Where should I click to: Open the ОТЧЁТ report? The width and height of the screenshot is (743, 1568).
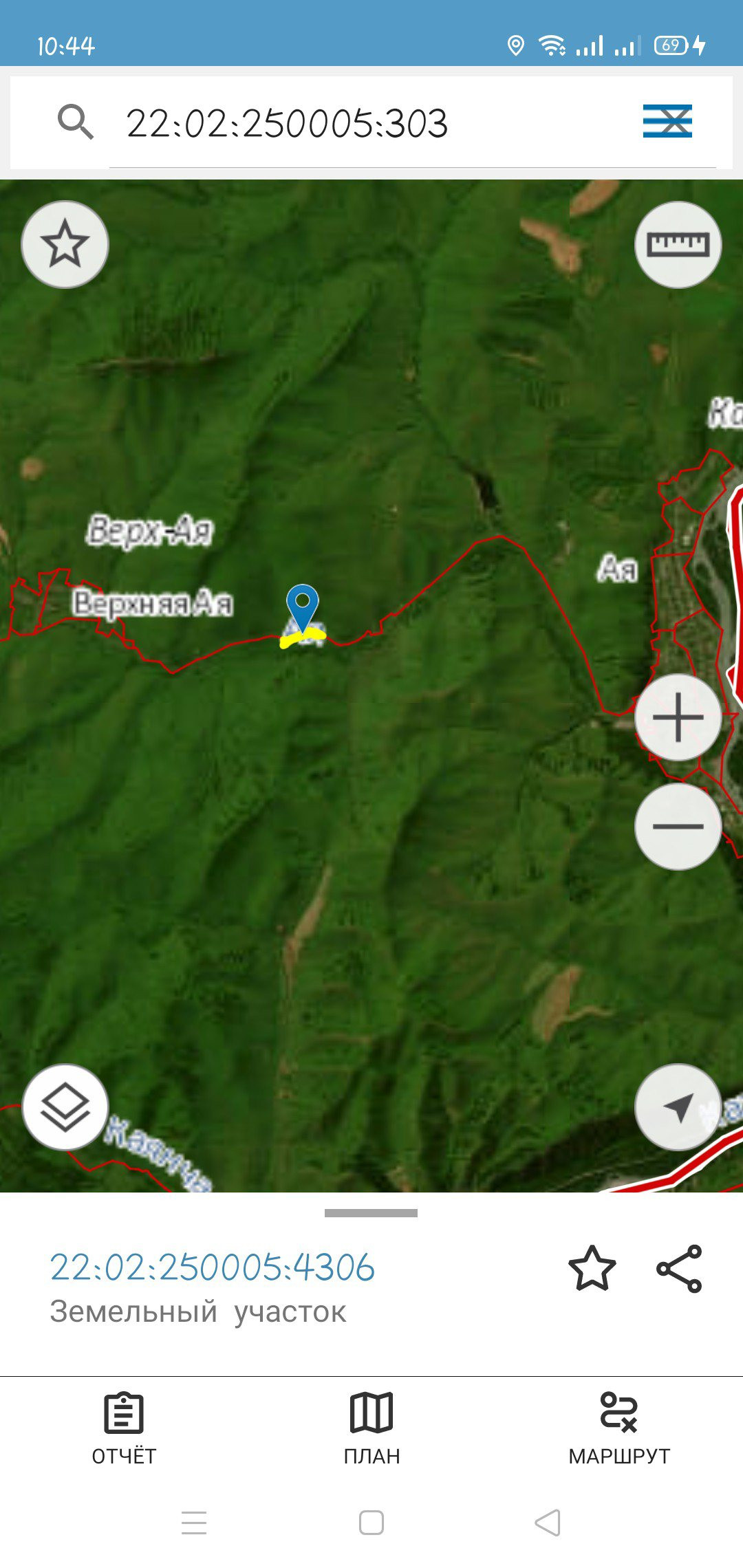(x=124, y=1428)
